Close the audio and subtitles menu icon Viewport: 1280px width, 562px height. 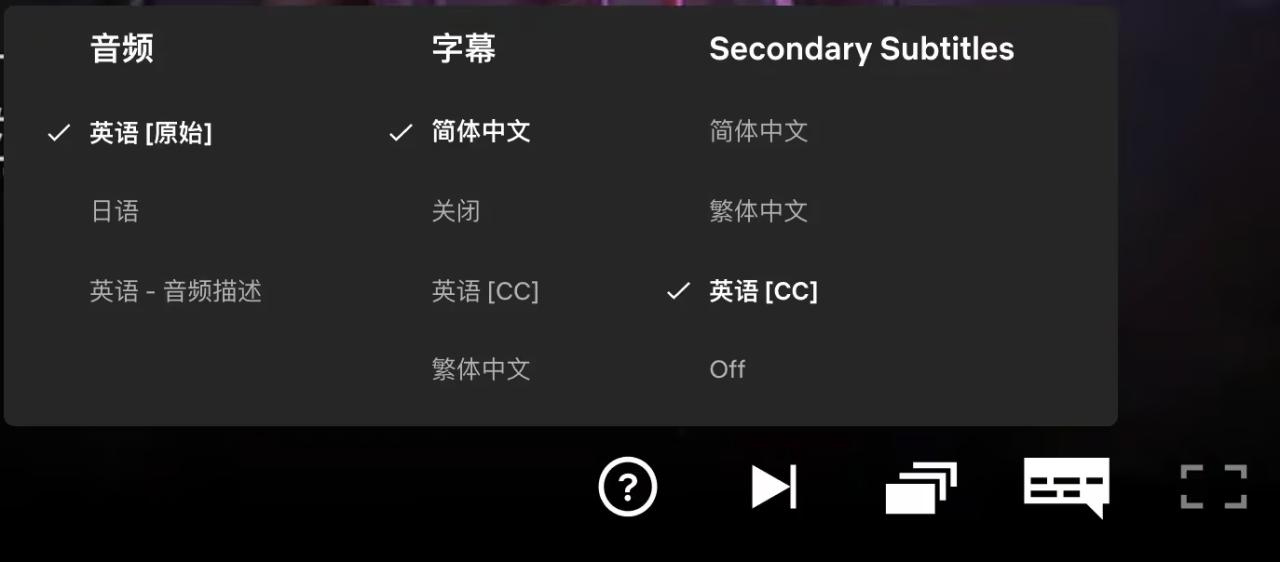(x=1066, y=487)
